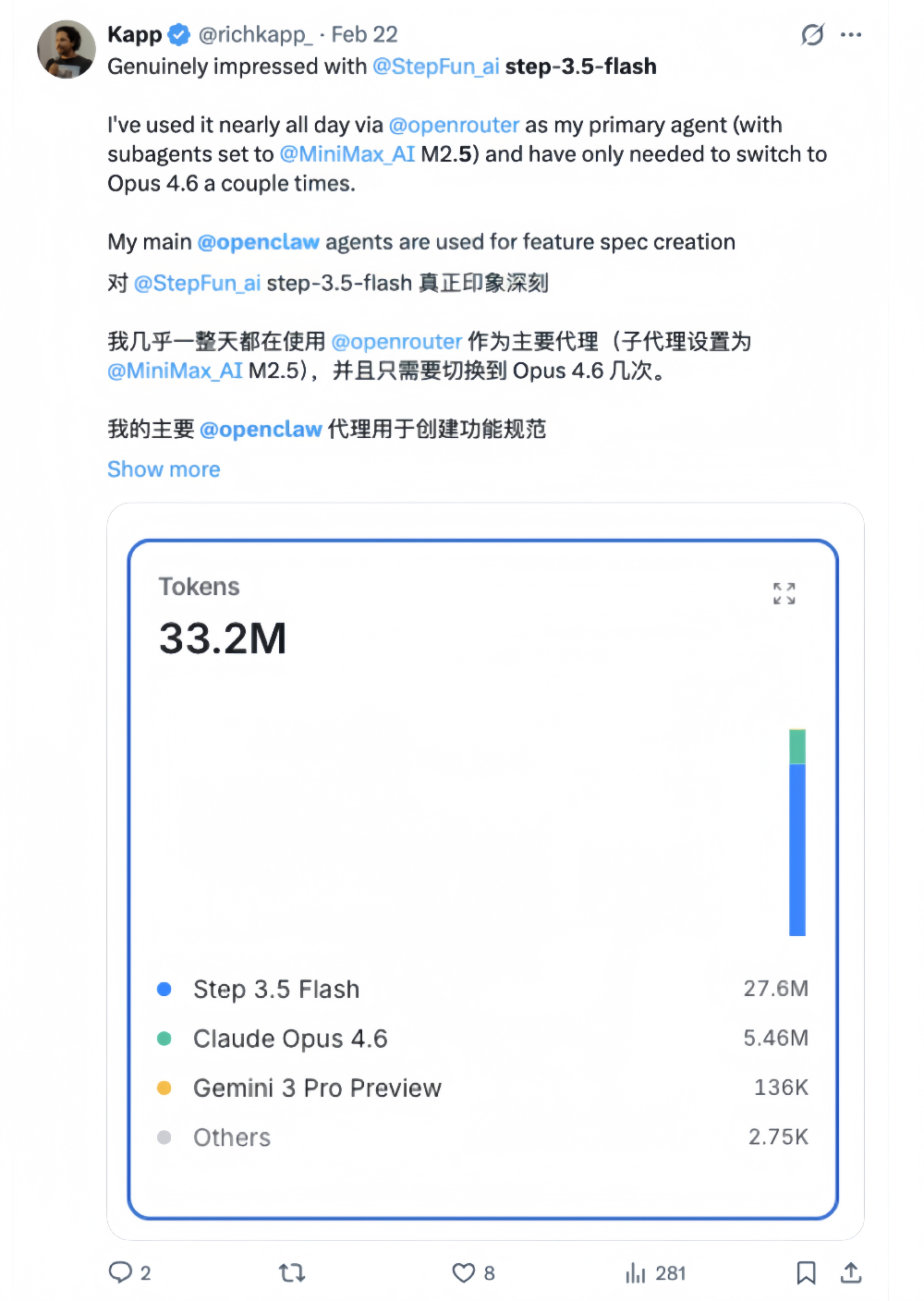Click the share upload icon
Screen dimensions: 924x1301
pos(850,1272)
